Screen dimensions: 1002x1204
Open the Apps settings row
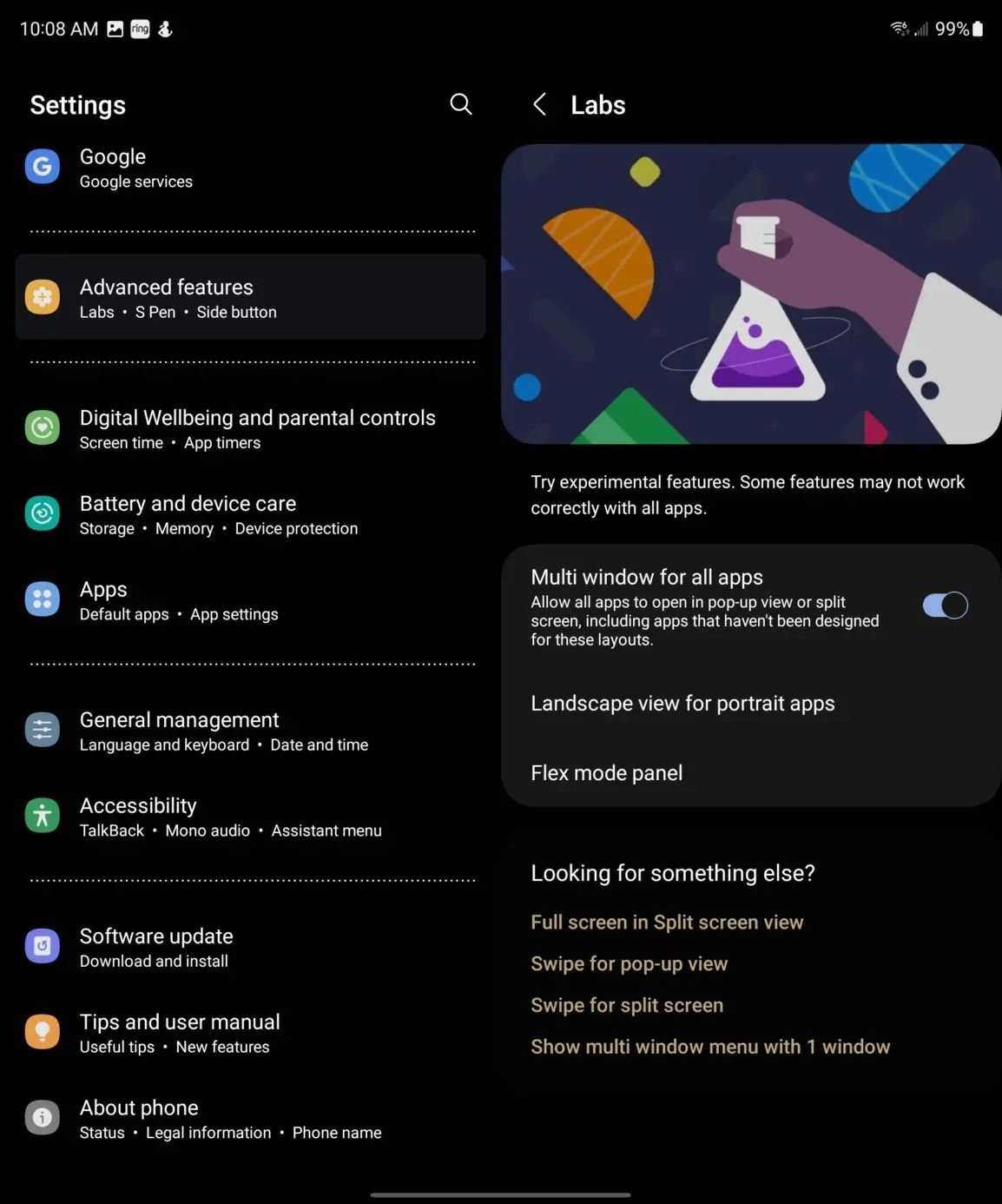pyautogui.click(x=250, y=600)
